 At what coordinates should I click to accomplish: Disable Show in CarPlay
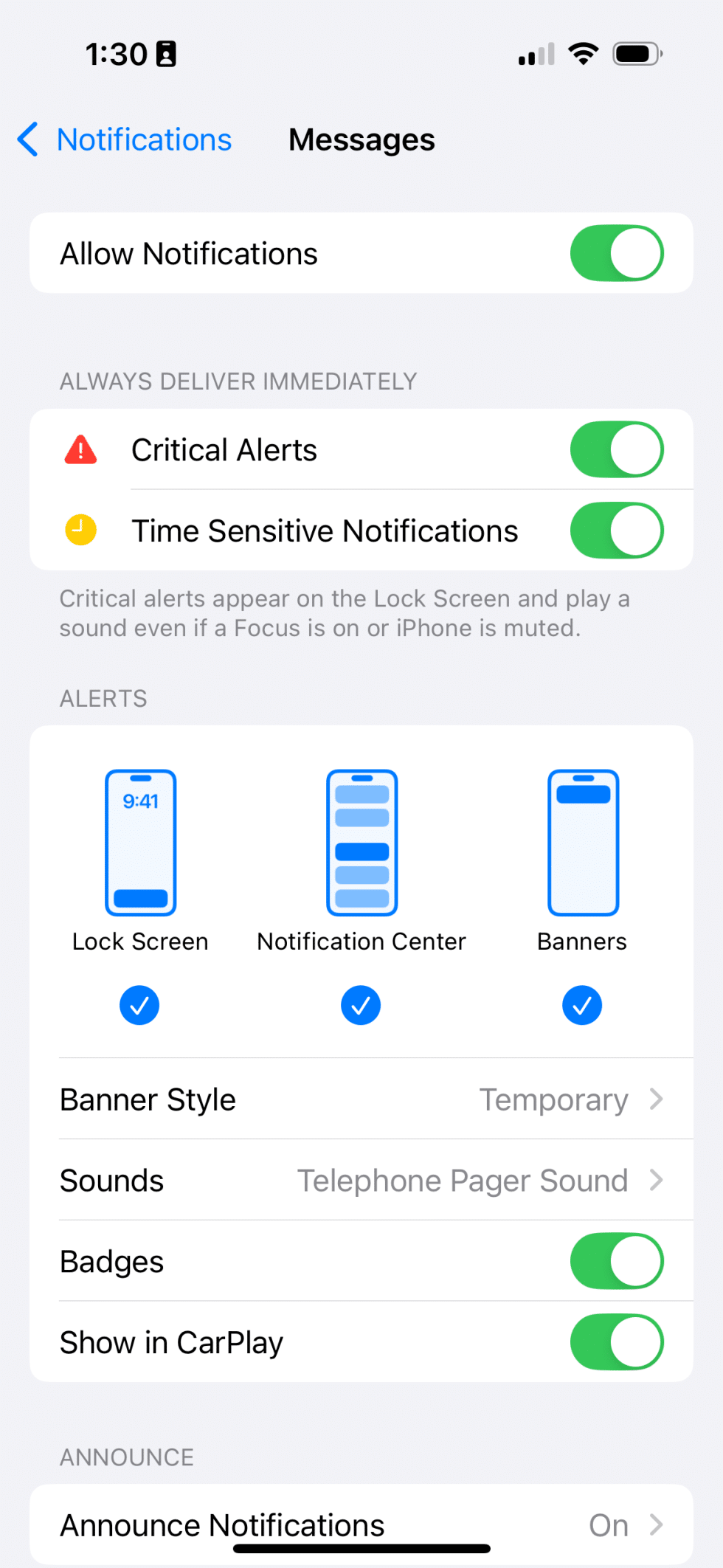click(x=616, y=1342)
